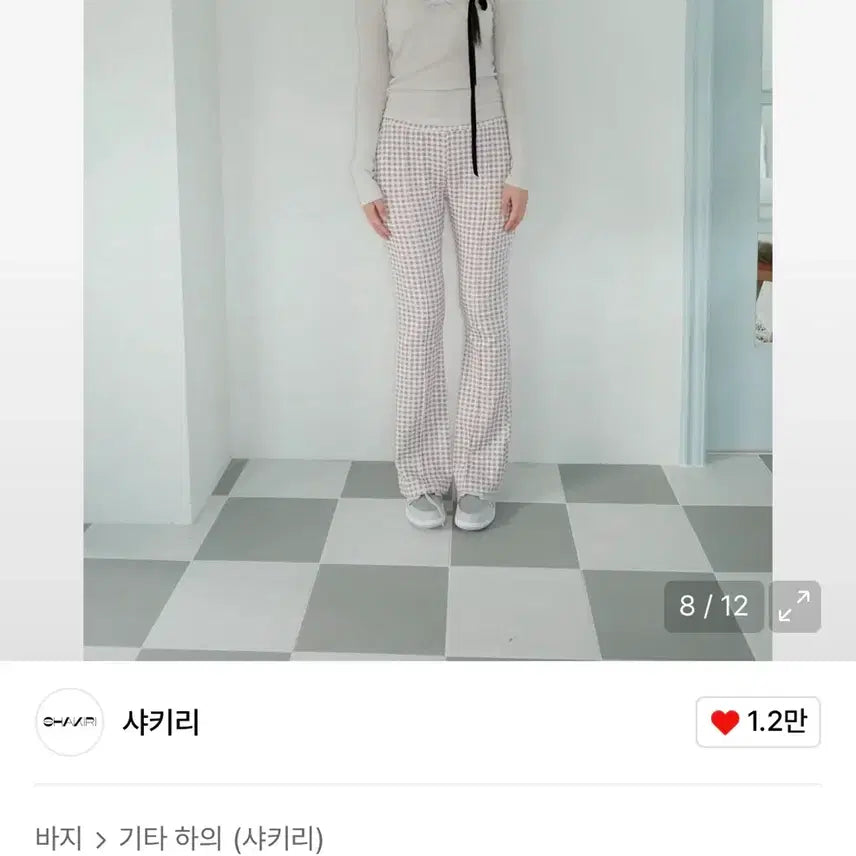
Task: Expand the product photo to fullscreen
Action: coord(794,607)
